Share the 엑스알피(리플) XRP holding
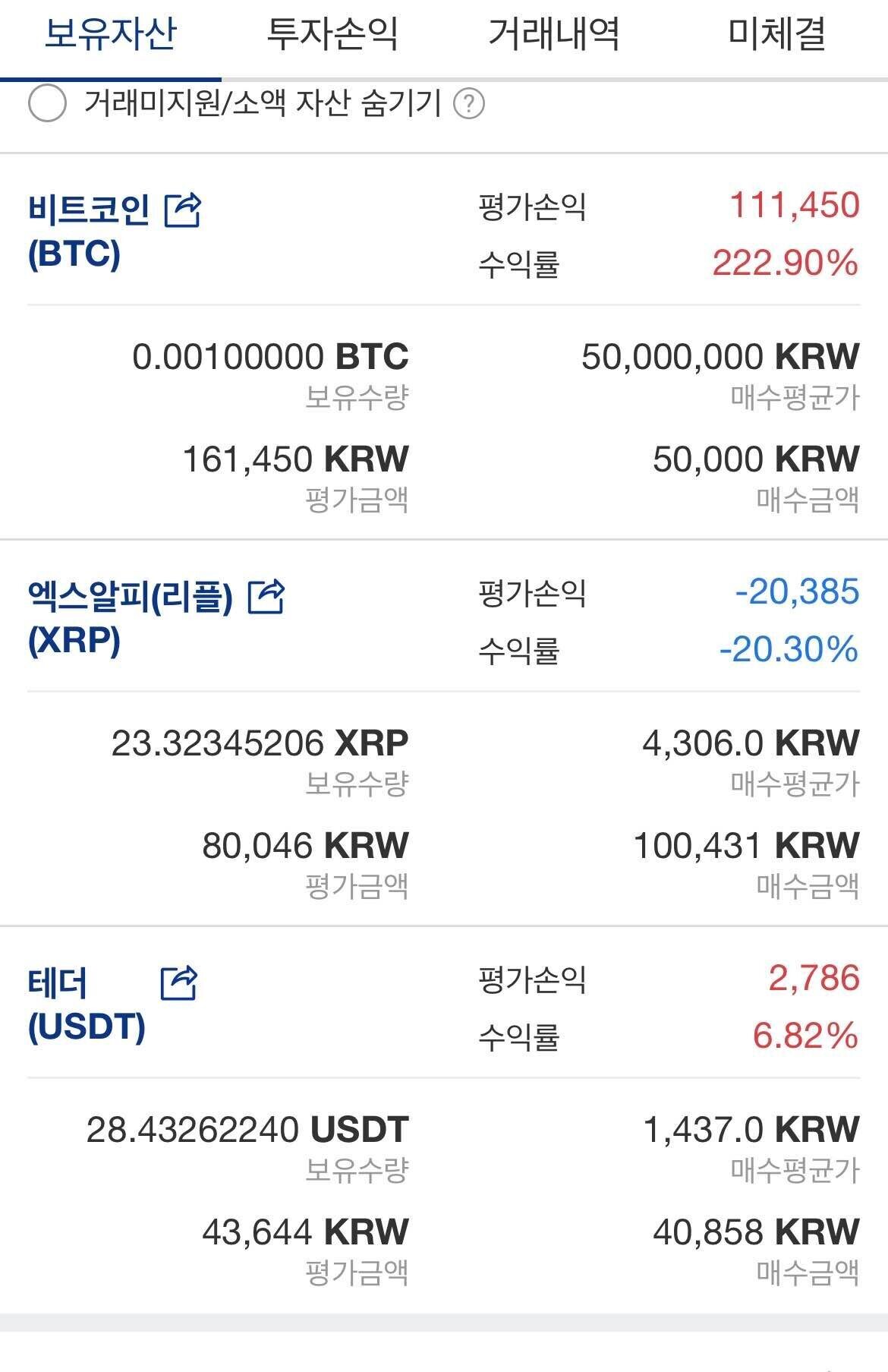 [x=266, y=597]
